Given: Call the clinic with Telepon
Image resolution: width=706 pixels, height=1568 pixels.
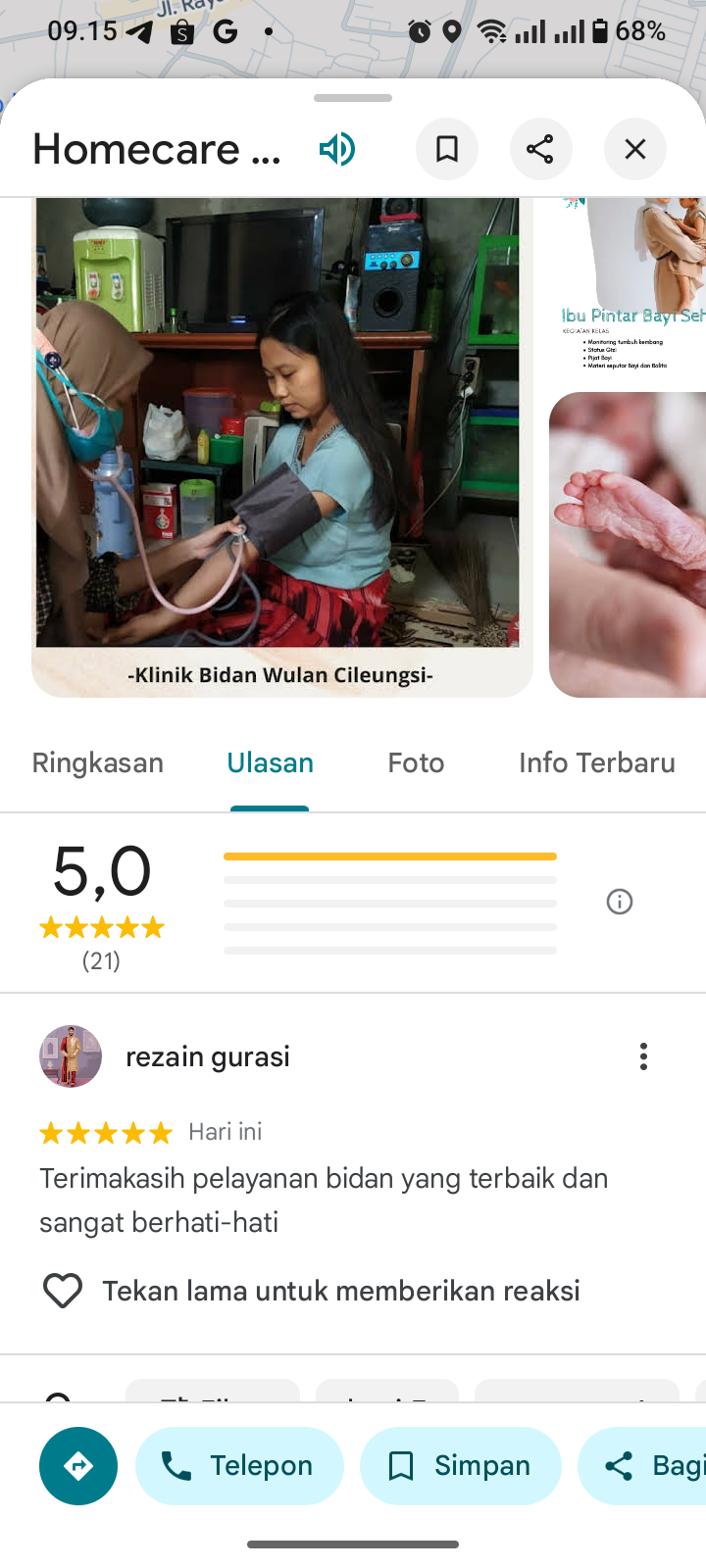Looking at the screenshot, I should (239, 1466).
